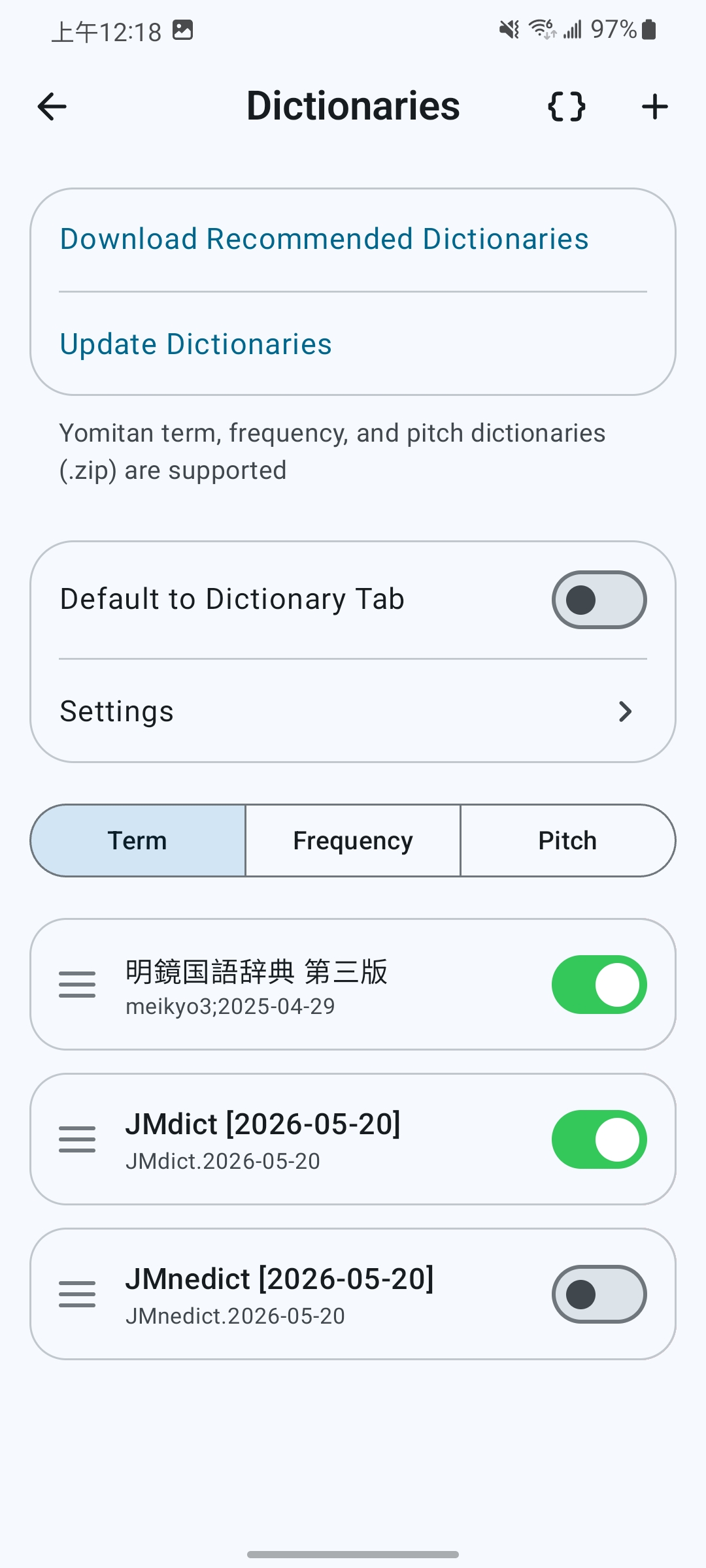706x1568 pixels.
Task: Disable the 明鏡国語辞典 第三版 dictionary
Action: pos(599,985)
